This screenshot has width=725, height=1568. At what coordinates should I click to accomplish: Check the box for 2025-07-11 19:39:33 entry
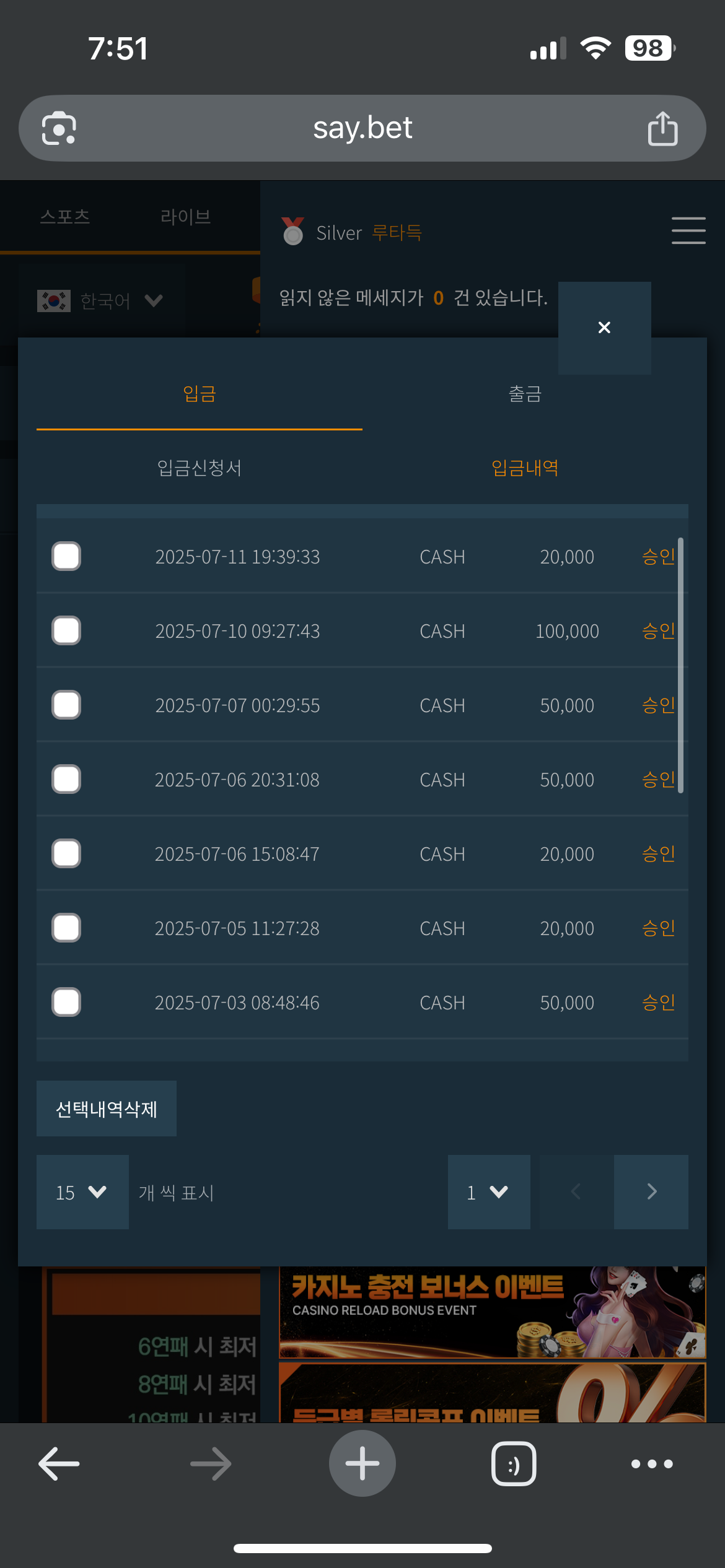coord(66,556)
